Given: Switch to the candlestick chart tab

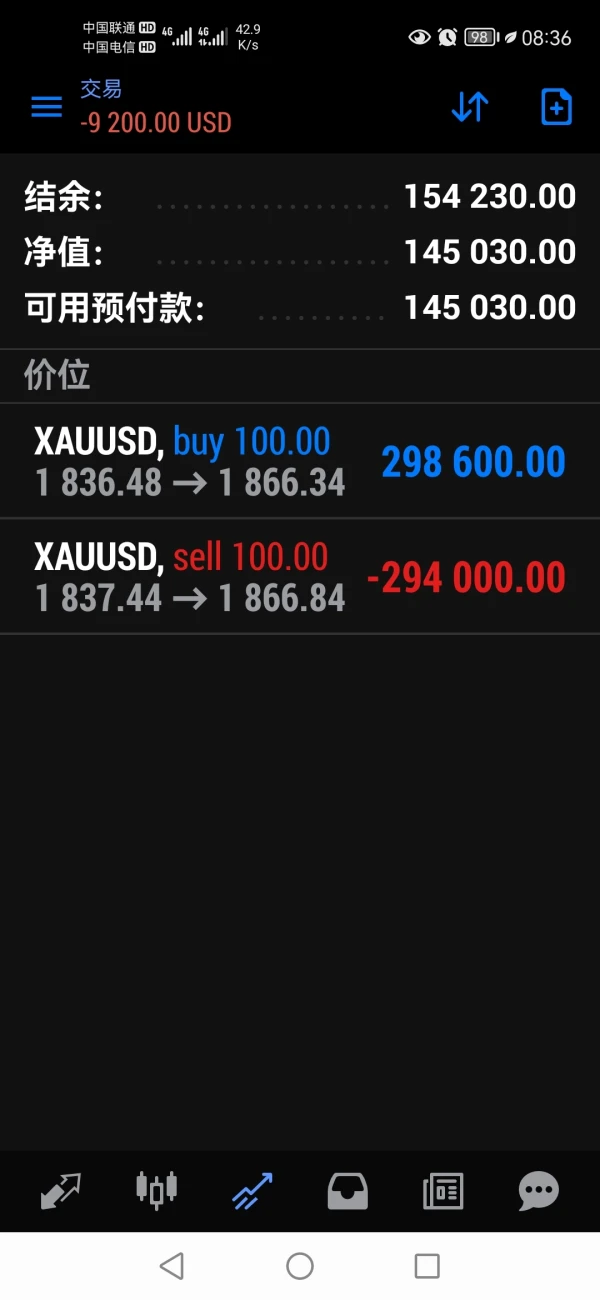Looking at the screenshot, I should tap(156, 1190).
